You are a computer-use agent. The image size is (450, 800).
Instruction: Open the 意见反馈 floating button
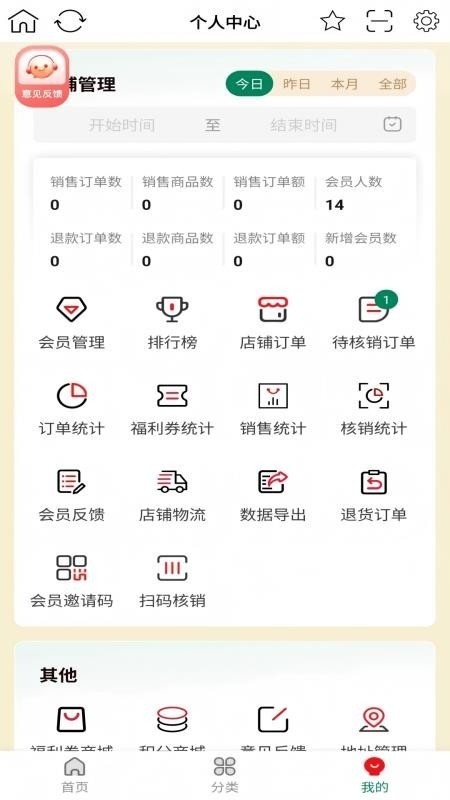(x=42, y=77)
